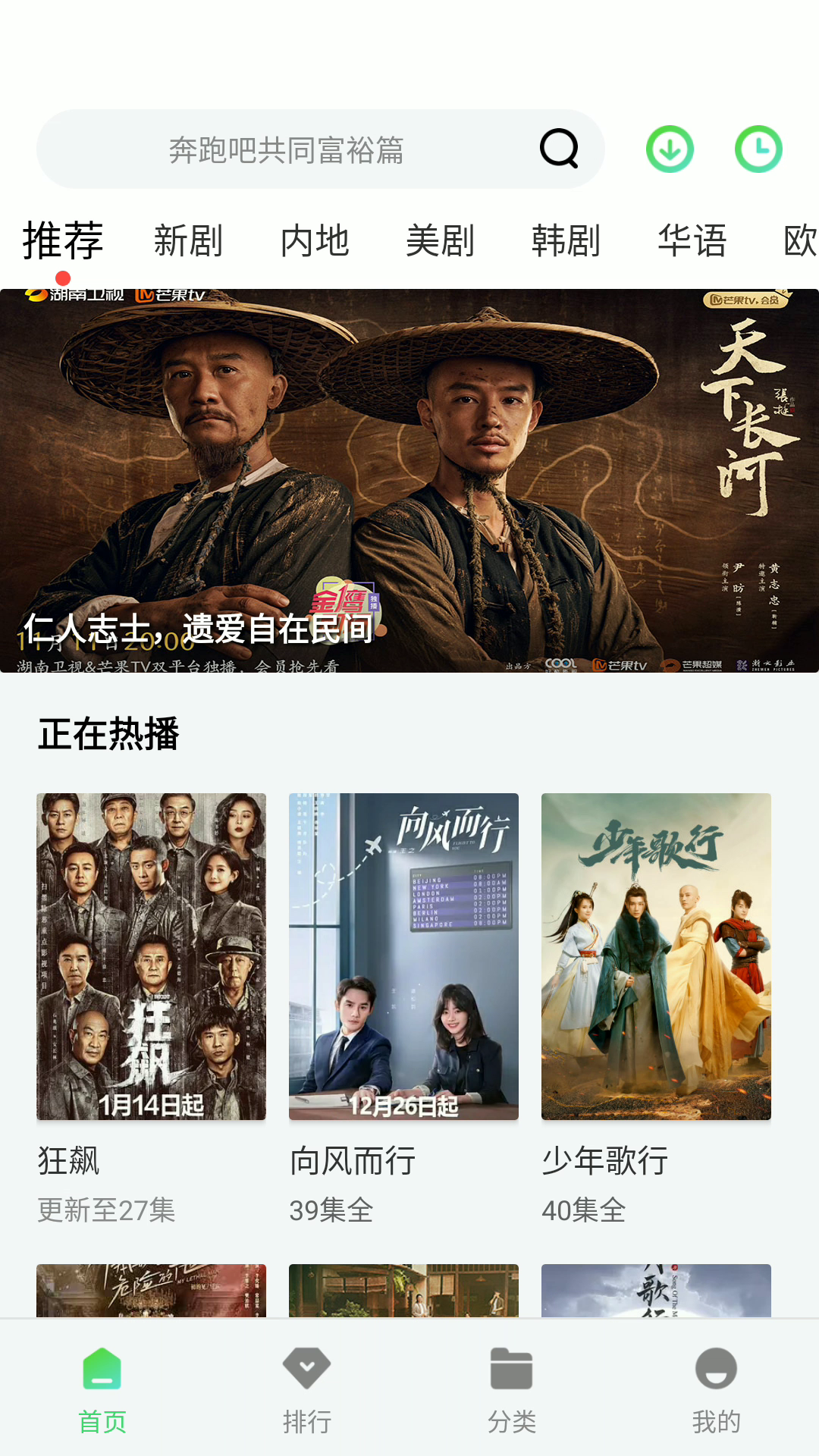Image resolution: width=819 pixels, height=1456 pixels.
Task: Tap the search box with 奔跑吧共同富裕篇
Action: click(286, 149)
